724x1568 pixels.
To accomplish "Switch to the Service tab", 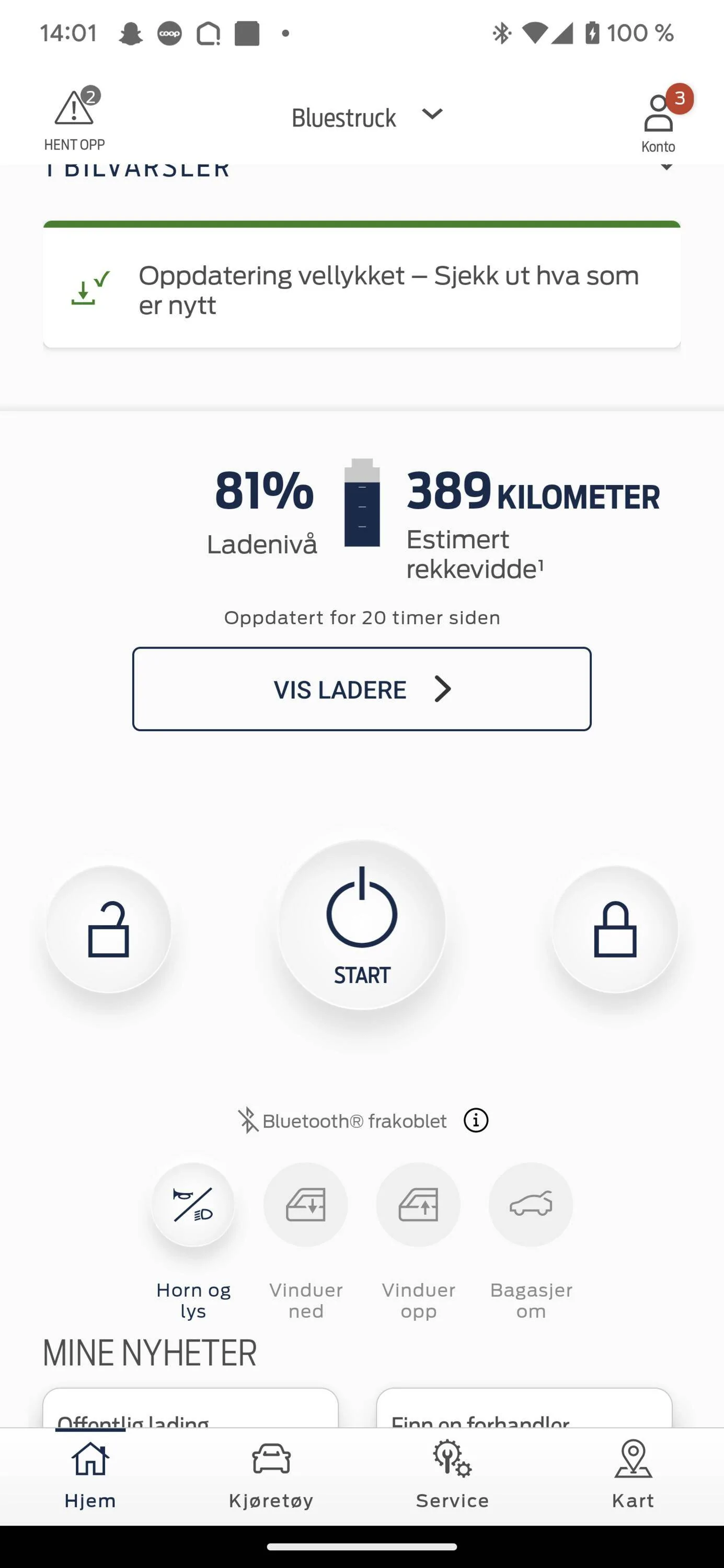I will click(452, 1474).
